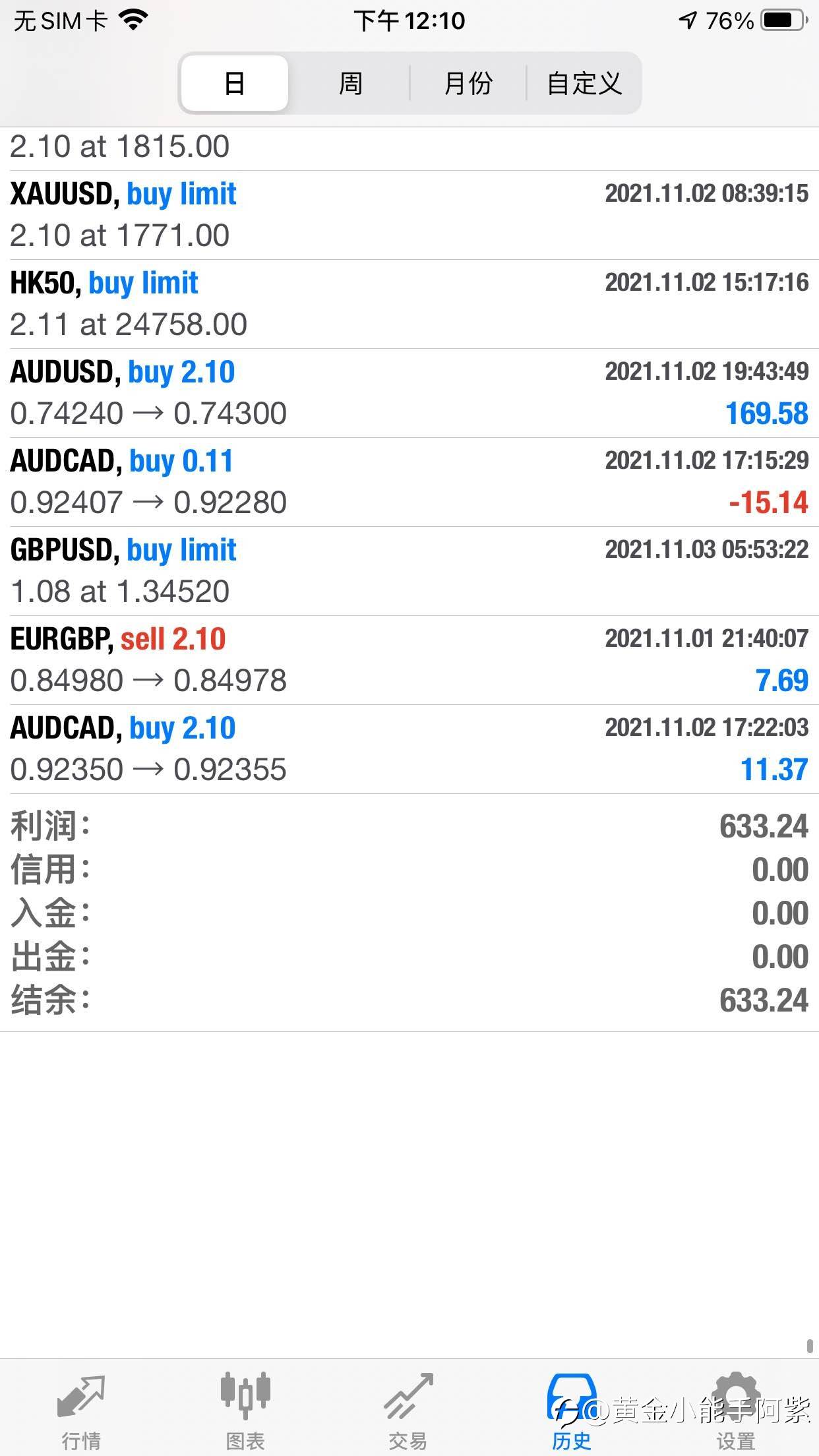819x1456 pixels.
Task: Open the XAUUSD buy limit at 1771.00 order
Action: pyautogui.click(x=409, y=215)
